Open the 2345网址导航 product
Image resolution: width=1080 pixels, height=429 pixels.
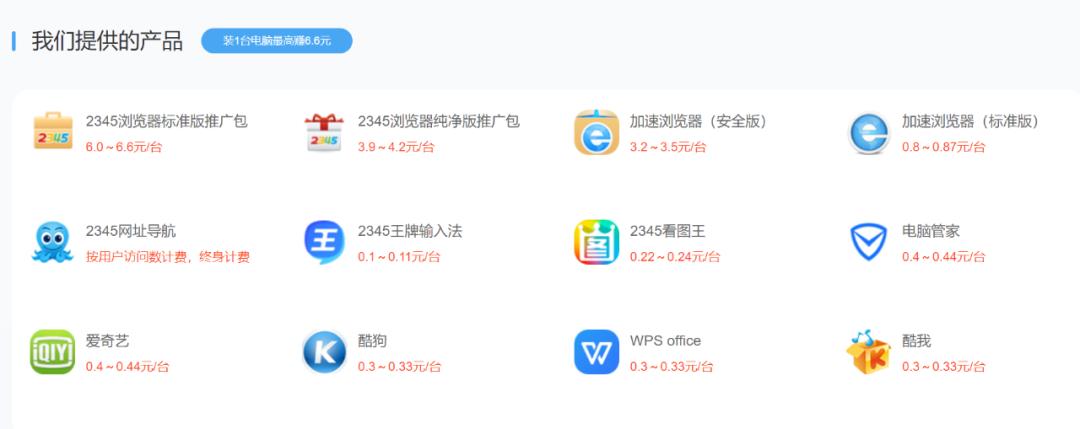pyautogui.click(x=130, y=231)
